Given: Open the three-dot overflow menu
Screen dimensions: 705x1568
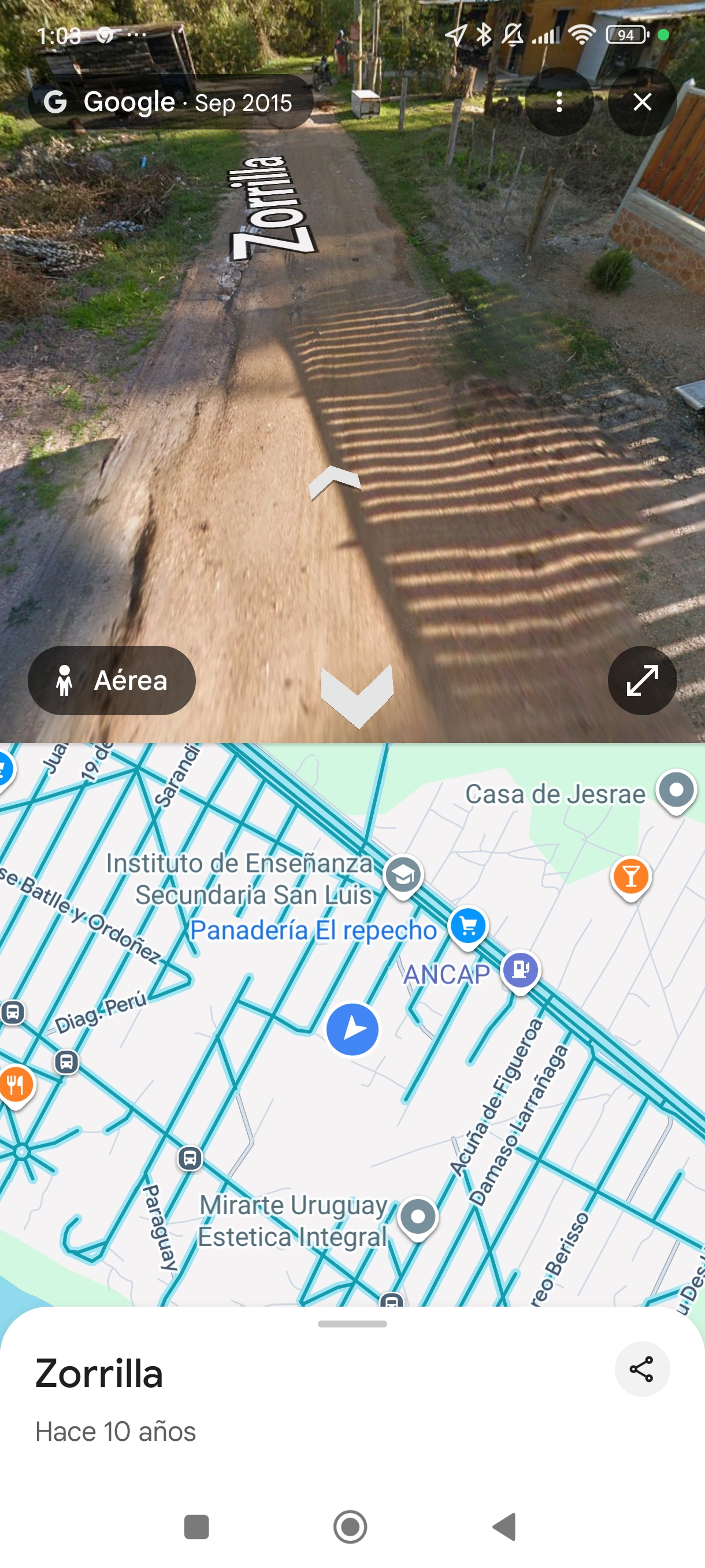Looking at the screenshot, I should 559,102.
